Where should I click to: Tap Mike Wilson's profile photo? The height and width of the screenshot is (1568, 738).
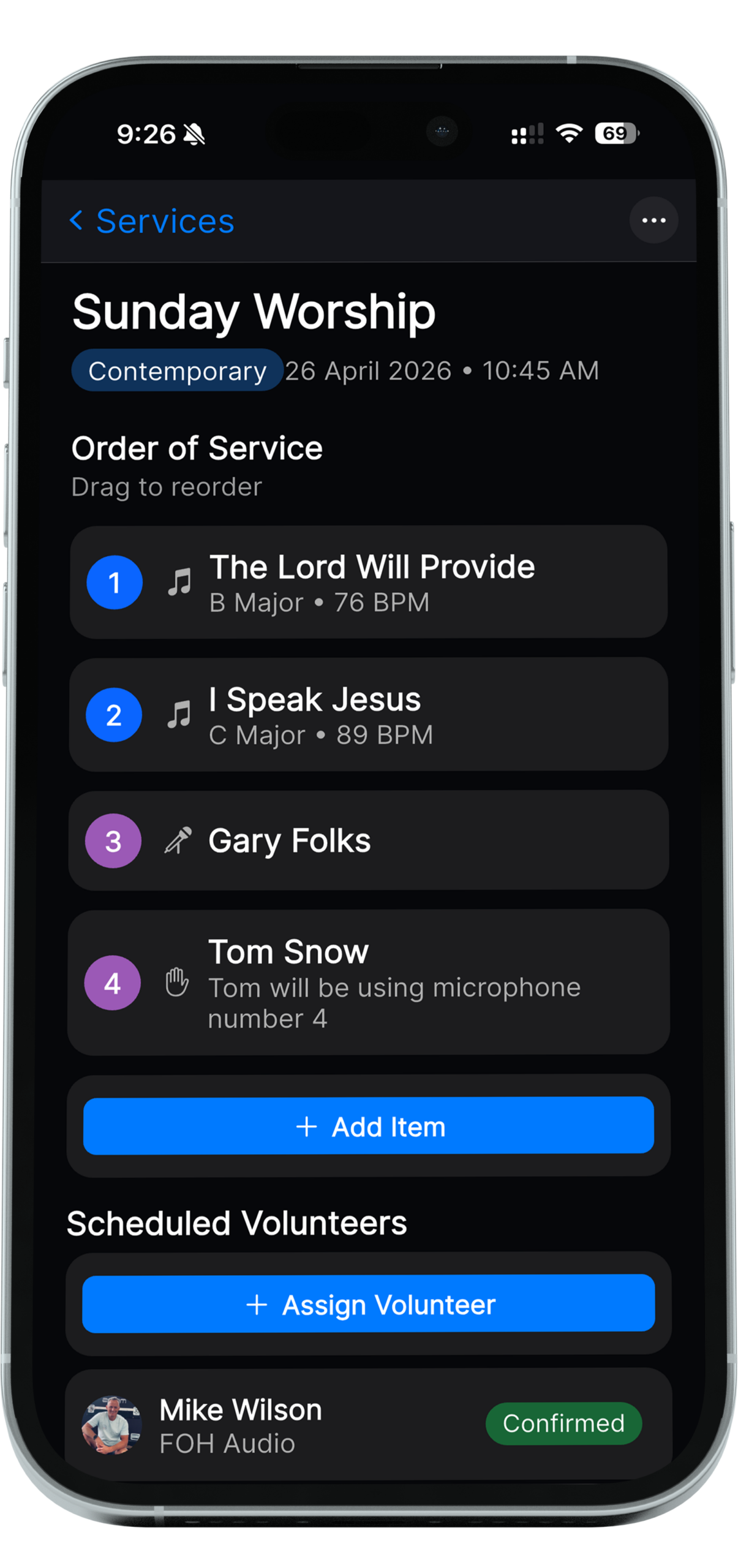pyautogui.click(x=110, y=1423)
